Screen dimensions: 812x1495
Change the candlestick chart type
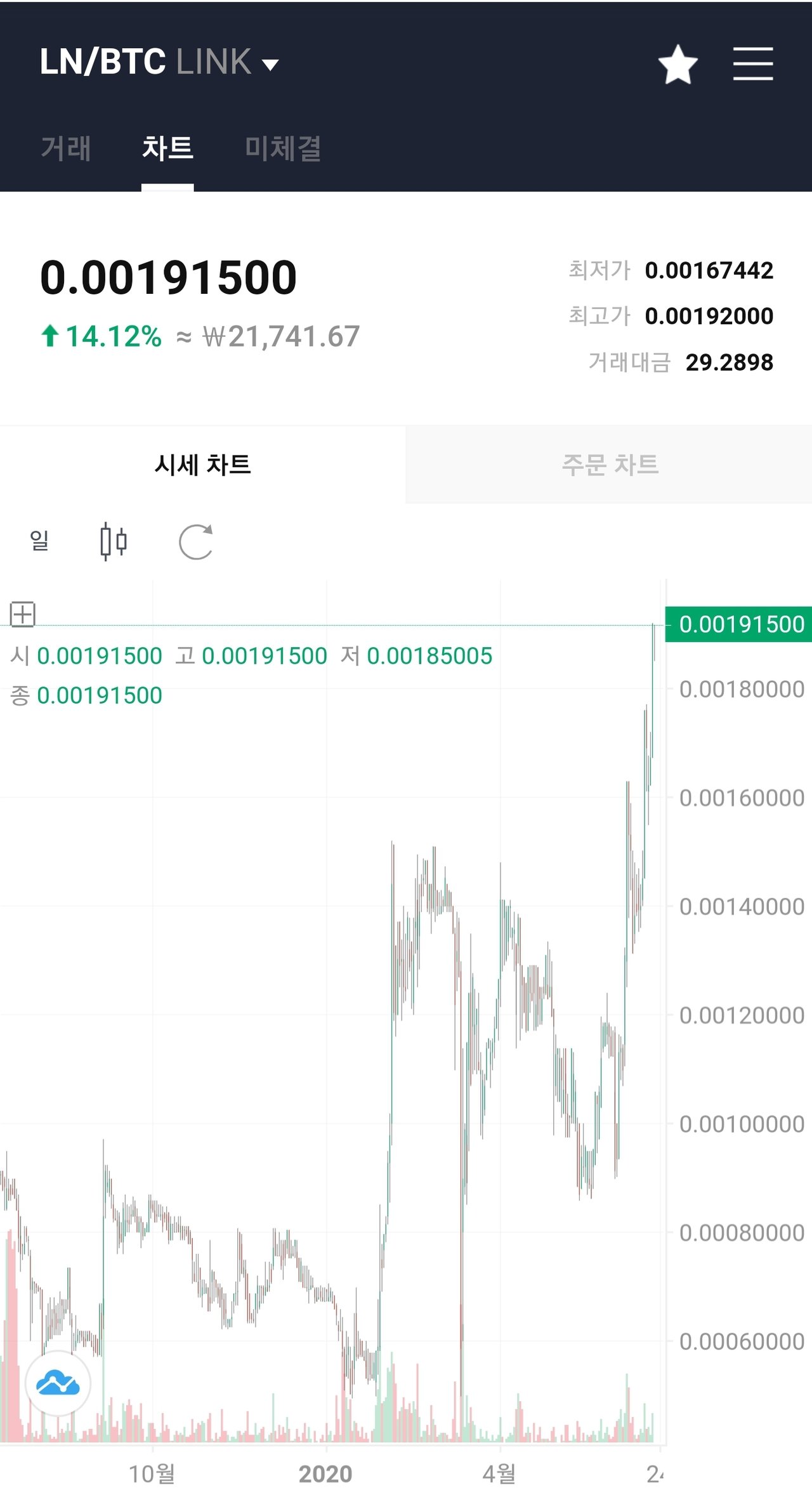pos(114,542)
